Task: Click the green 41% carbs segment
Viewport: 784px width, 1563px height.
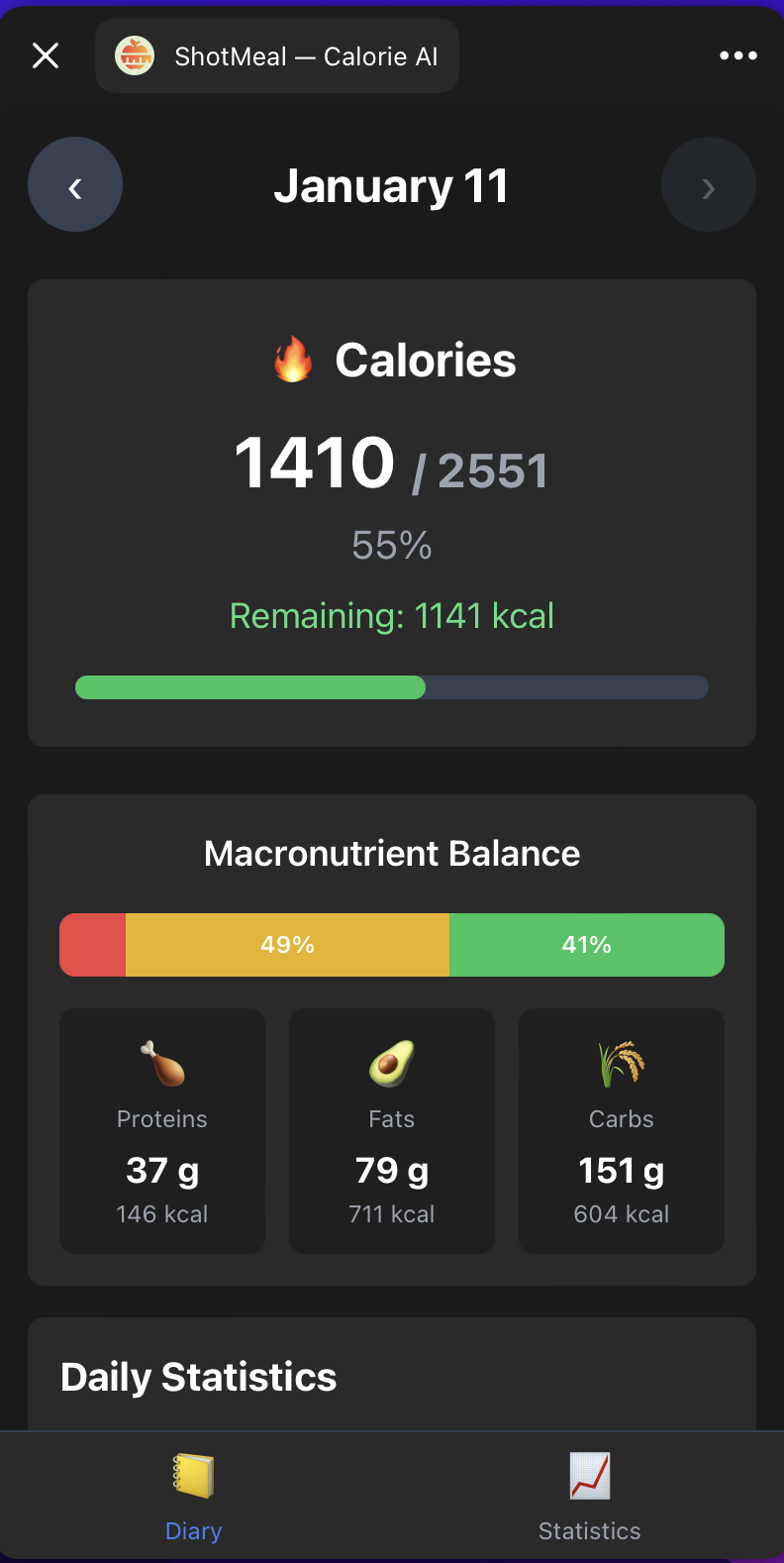Action: coord(586,944)
